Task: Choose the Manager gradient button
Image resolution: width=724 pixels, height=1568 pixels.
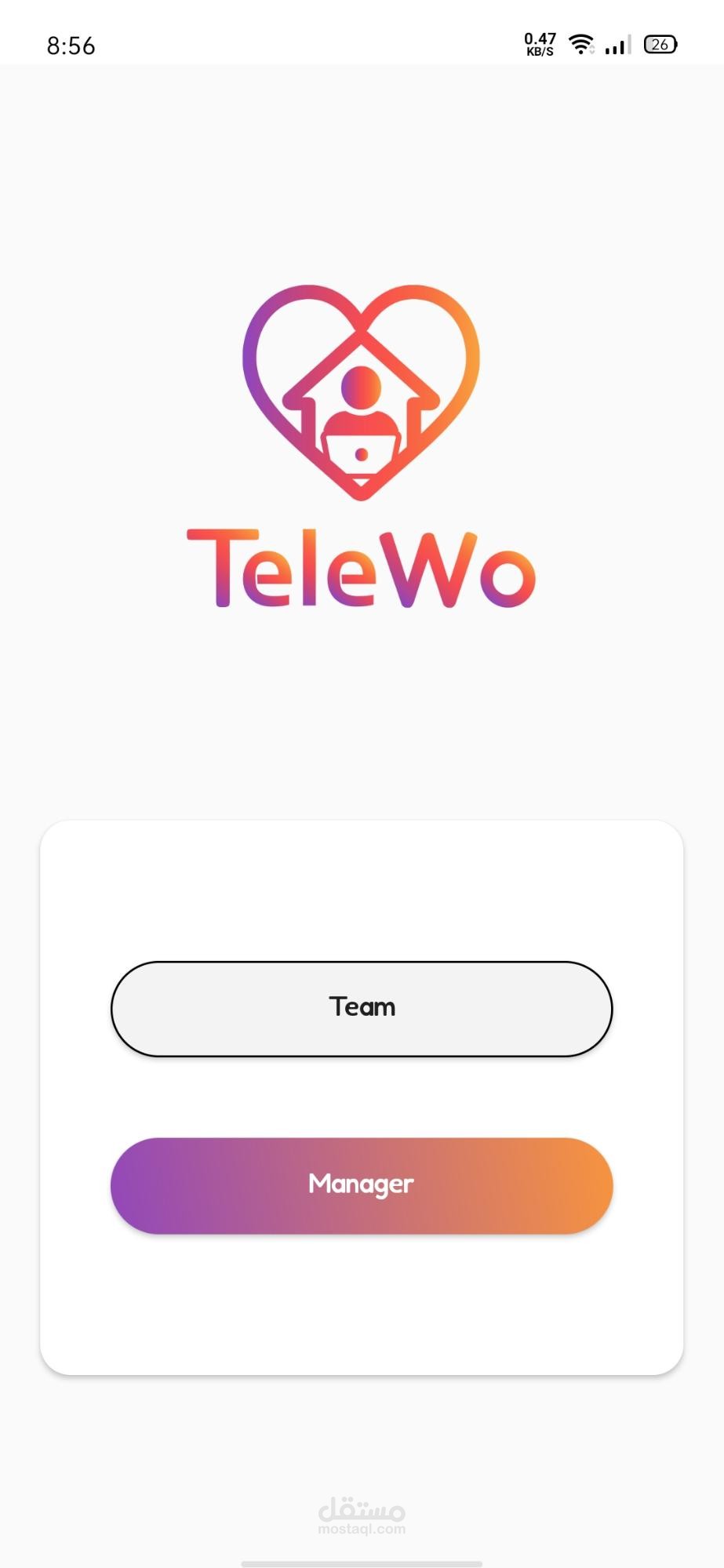Action: pos(362,1185)
